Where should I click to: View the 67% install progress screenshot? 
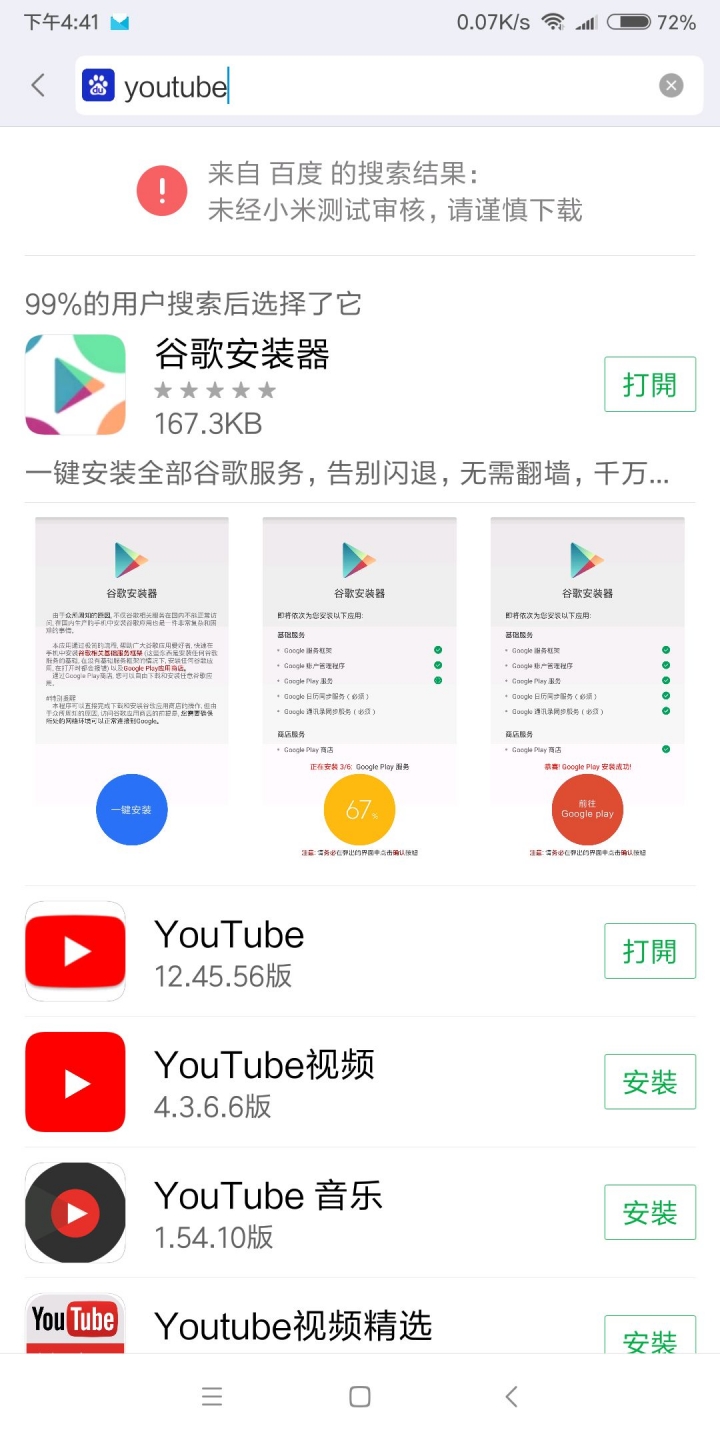click(x=360, y=685)
